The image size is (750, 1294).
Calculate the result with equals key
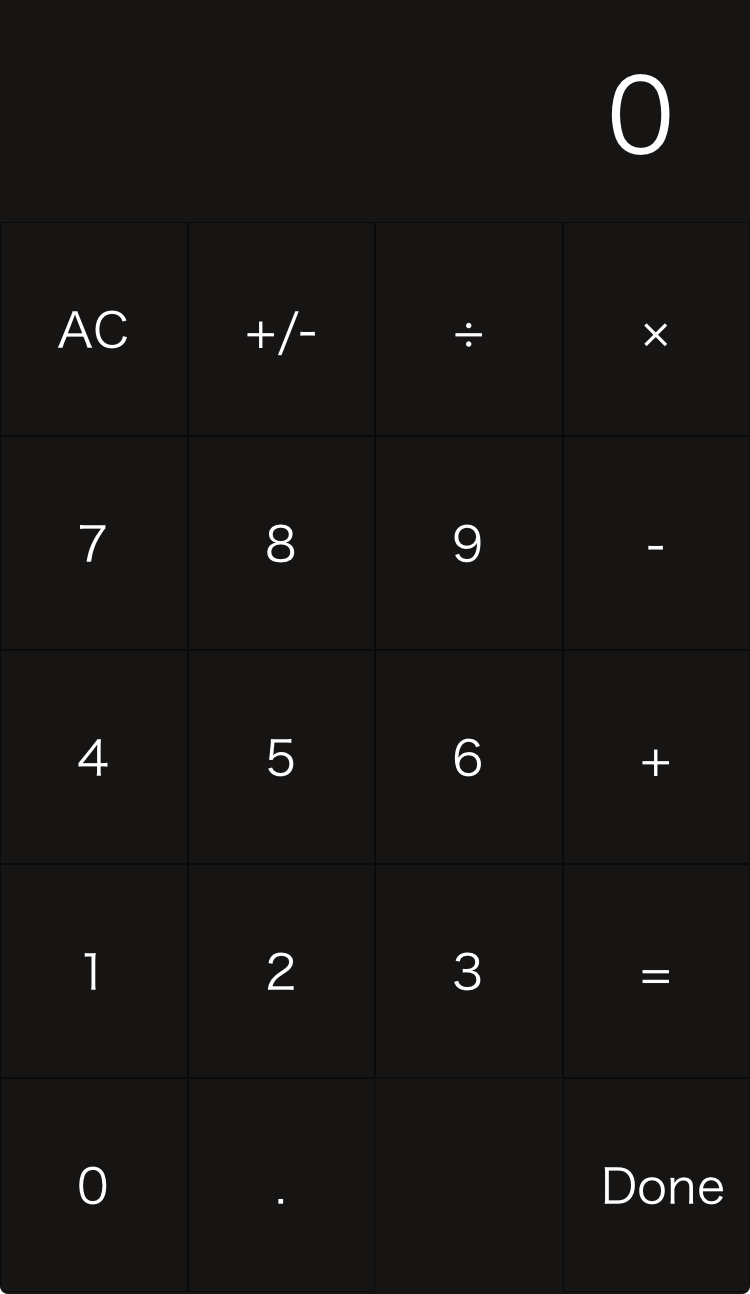pos(656,972)
